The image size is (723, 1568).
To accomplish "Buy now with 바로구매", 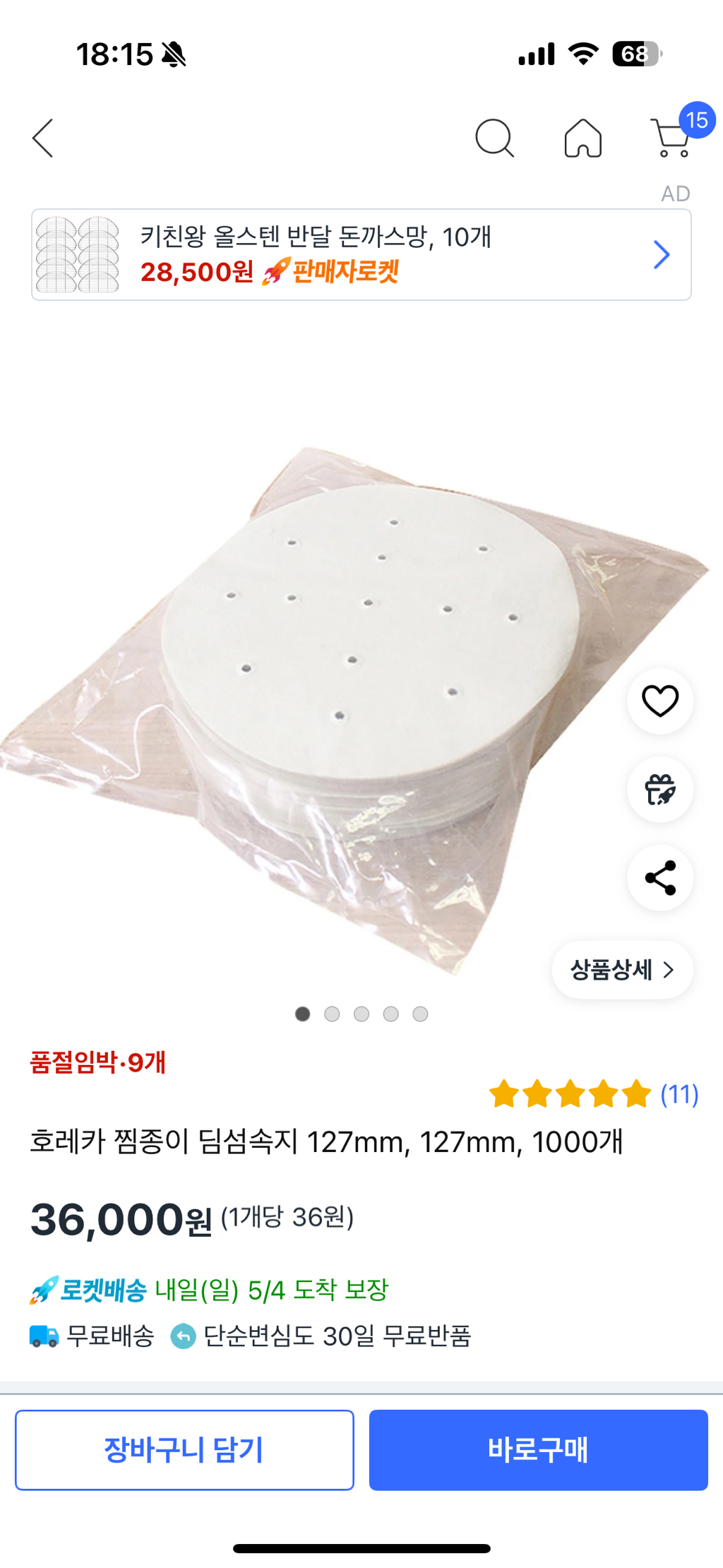I will click(538, 1450).
